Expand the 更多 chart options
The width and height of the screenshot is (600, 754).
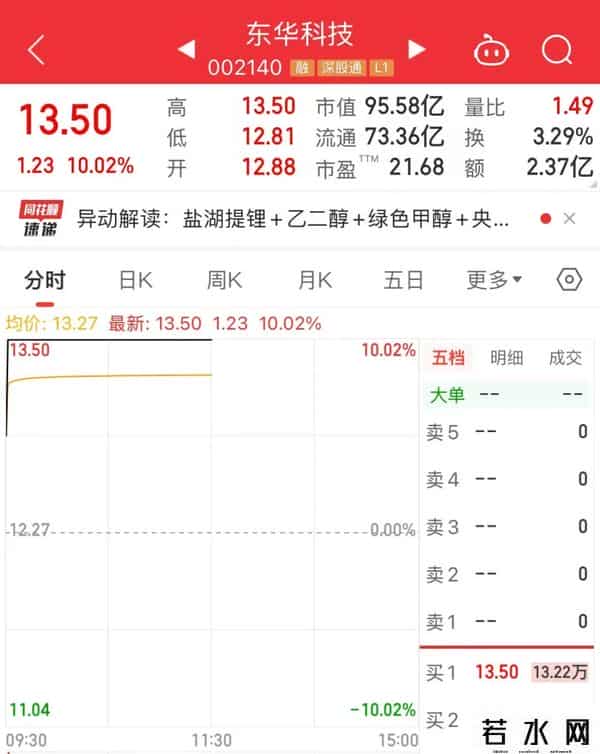(494, 280)
